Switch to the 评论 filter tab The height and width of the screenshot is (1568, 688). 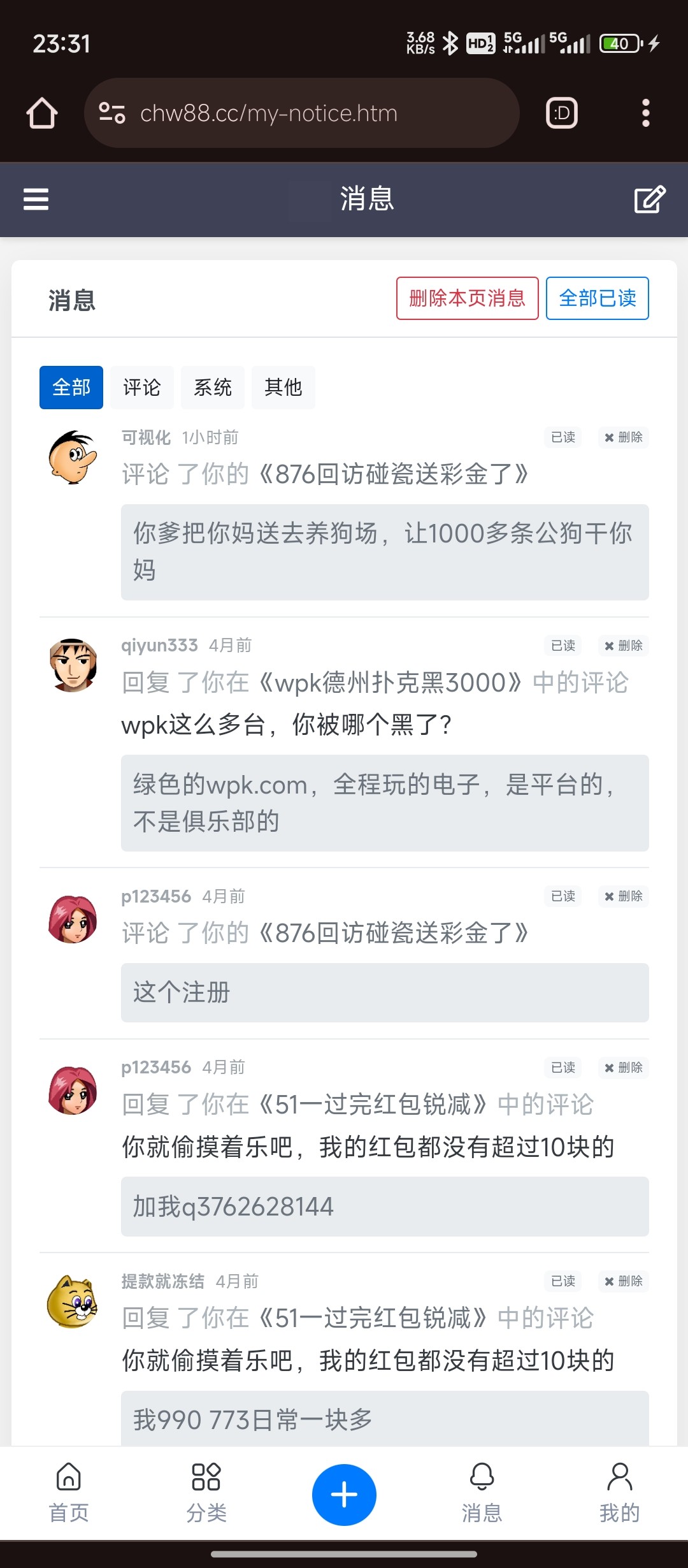coord(141,387)
